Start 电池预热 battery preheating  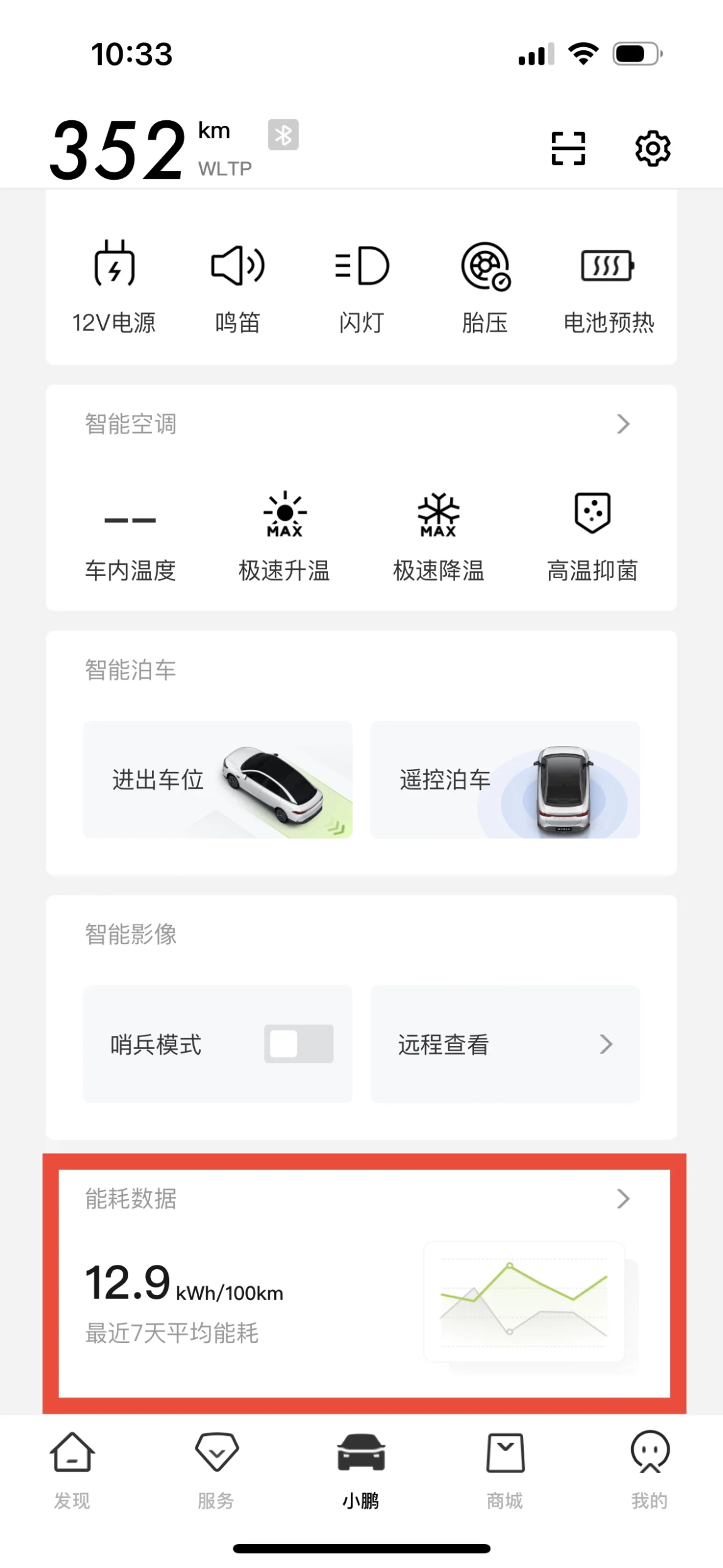click(608, 285)
